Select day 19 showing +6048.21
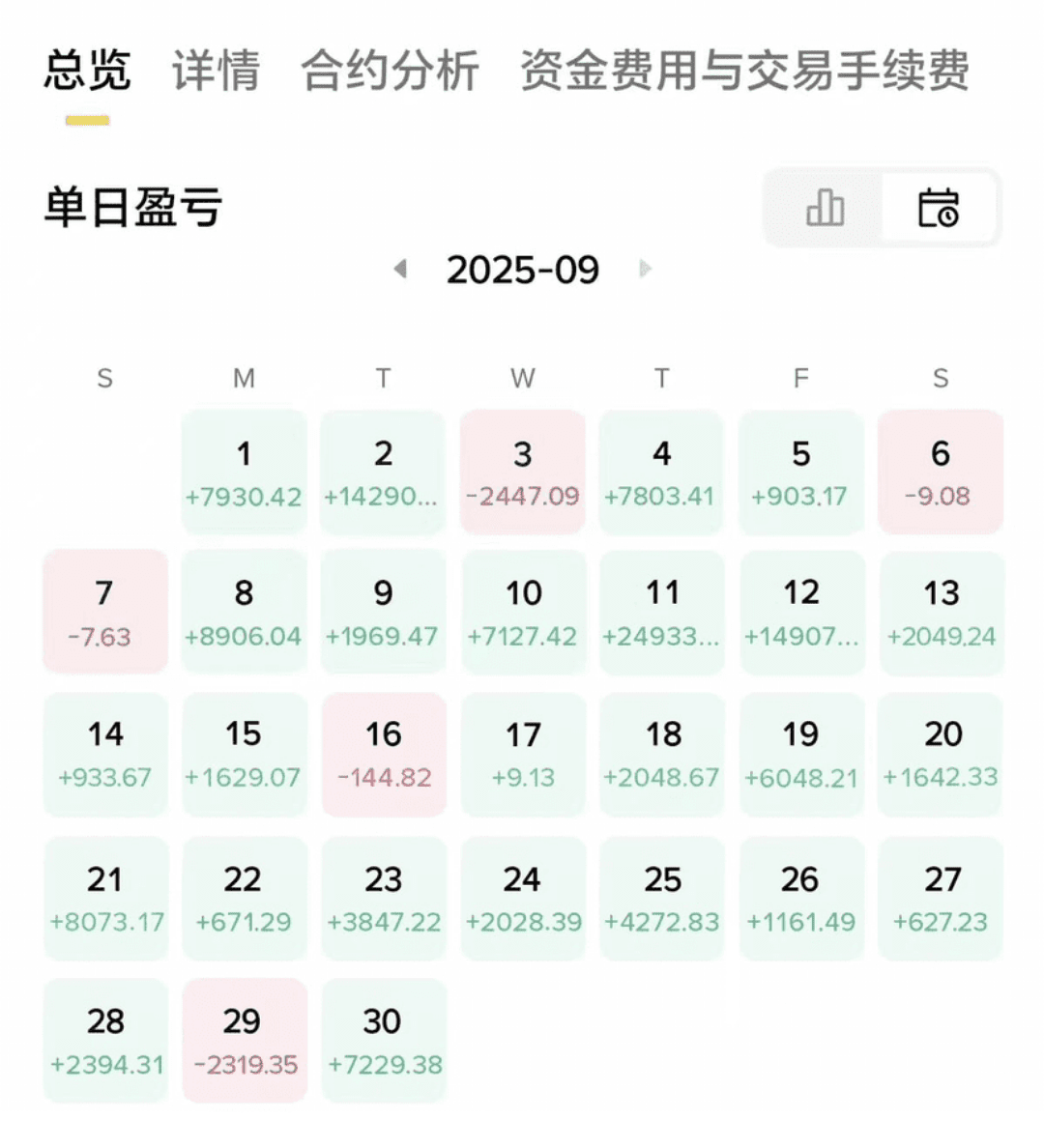 click(801, 753)
